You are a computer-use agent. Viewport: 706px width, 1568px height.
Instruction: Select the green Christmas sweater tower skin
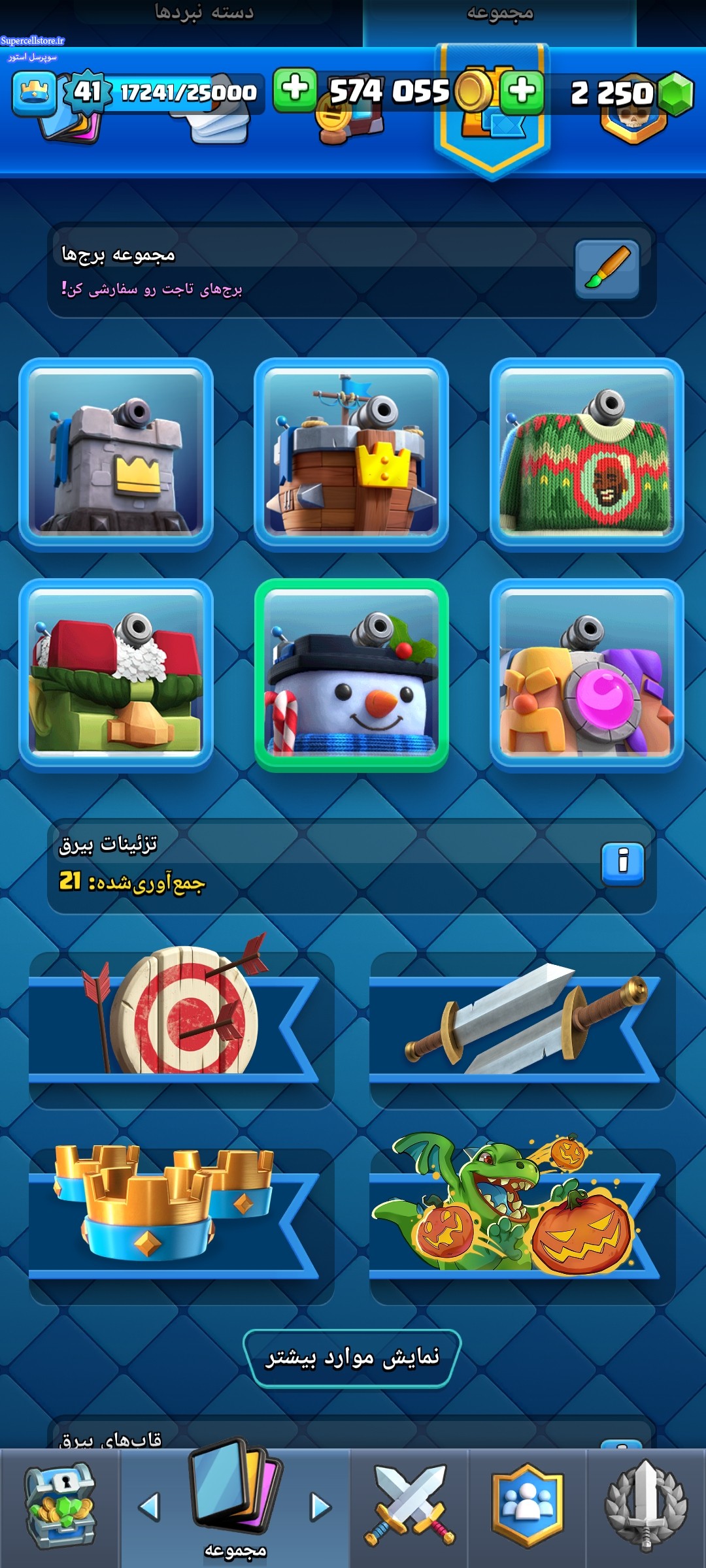tap(587, 453)
